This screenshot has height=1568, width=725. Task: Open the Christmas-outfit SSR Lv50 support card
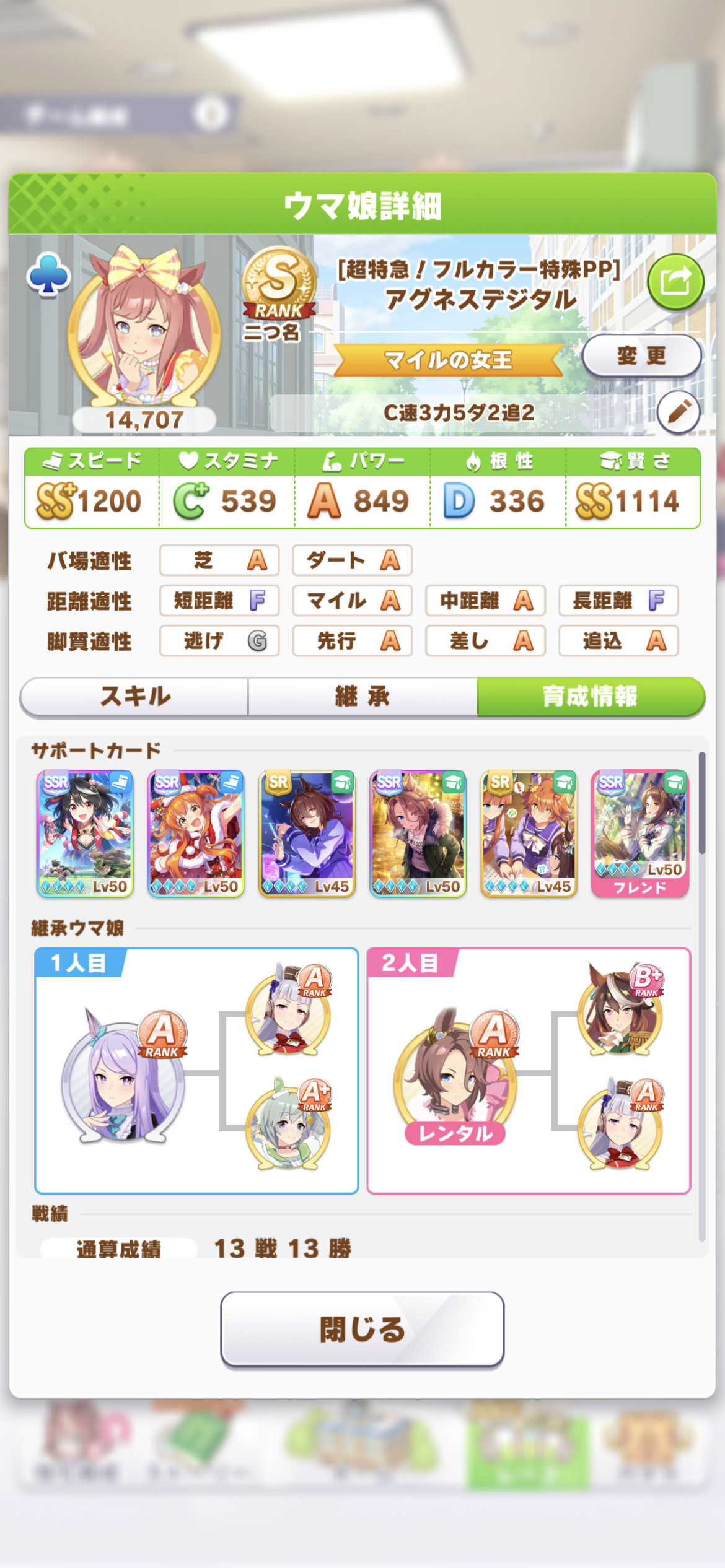click(196, 834)
